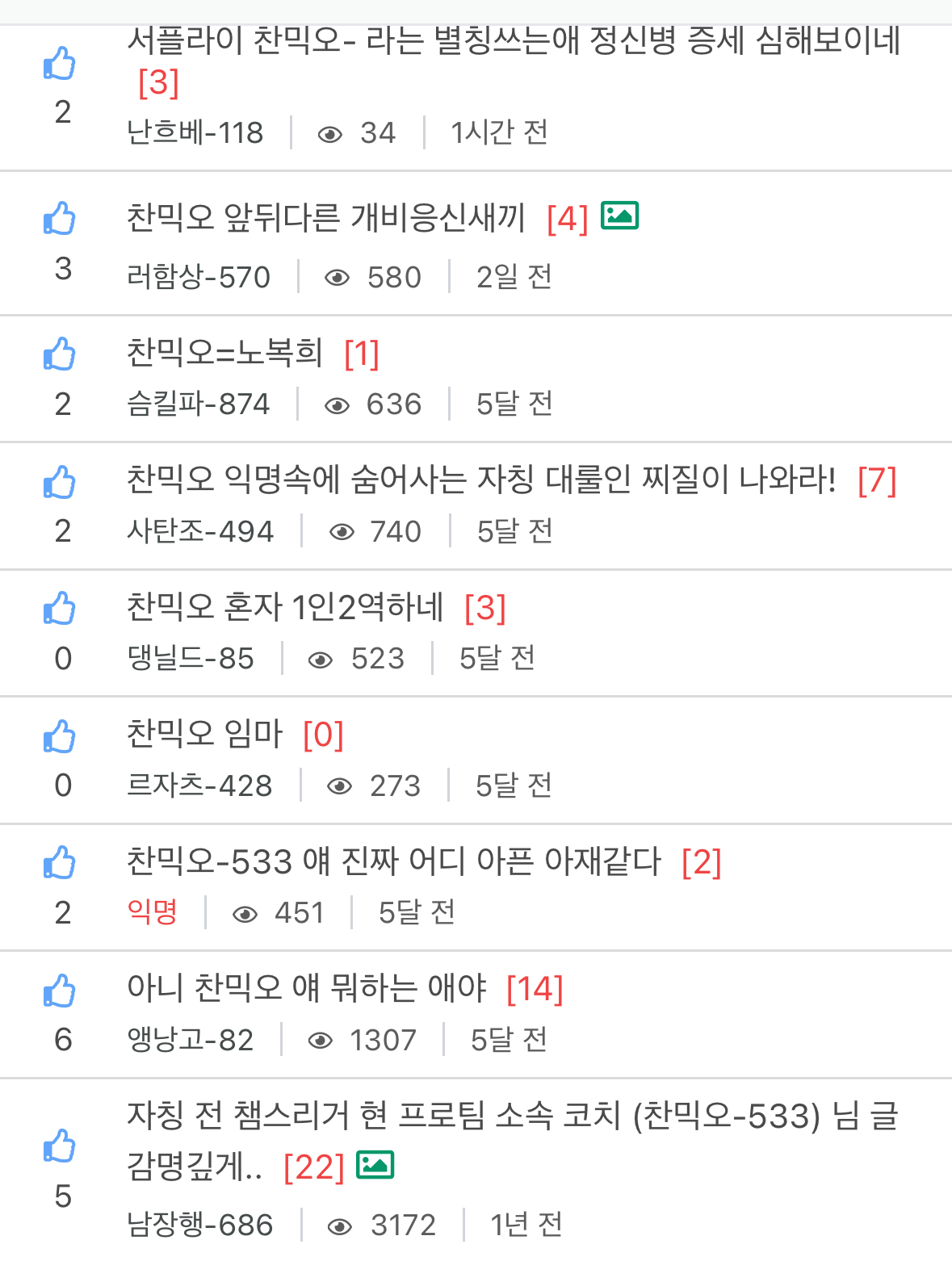Open post '찬믹오 혼자 1인2역하네'
The image size is (952, 1261).
[x=285, y=607]
